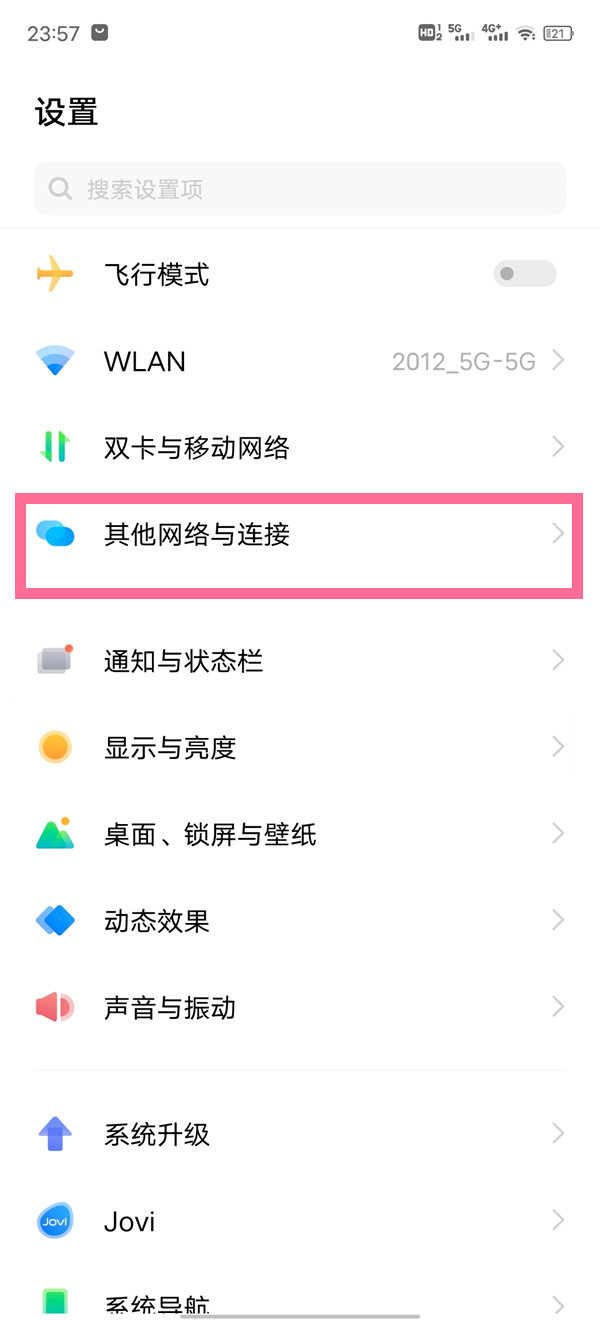This screenshot has height=1320, width=600.
Task: Open 声音与振动 settings
Action: (300, 1007)
